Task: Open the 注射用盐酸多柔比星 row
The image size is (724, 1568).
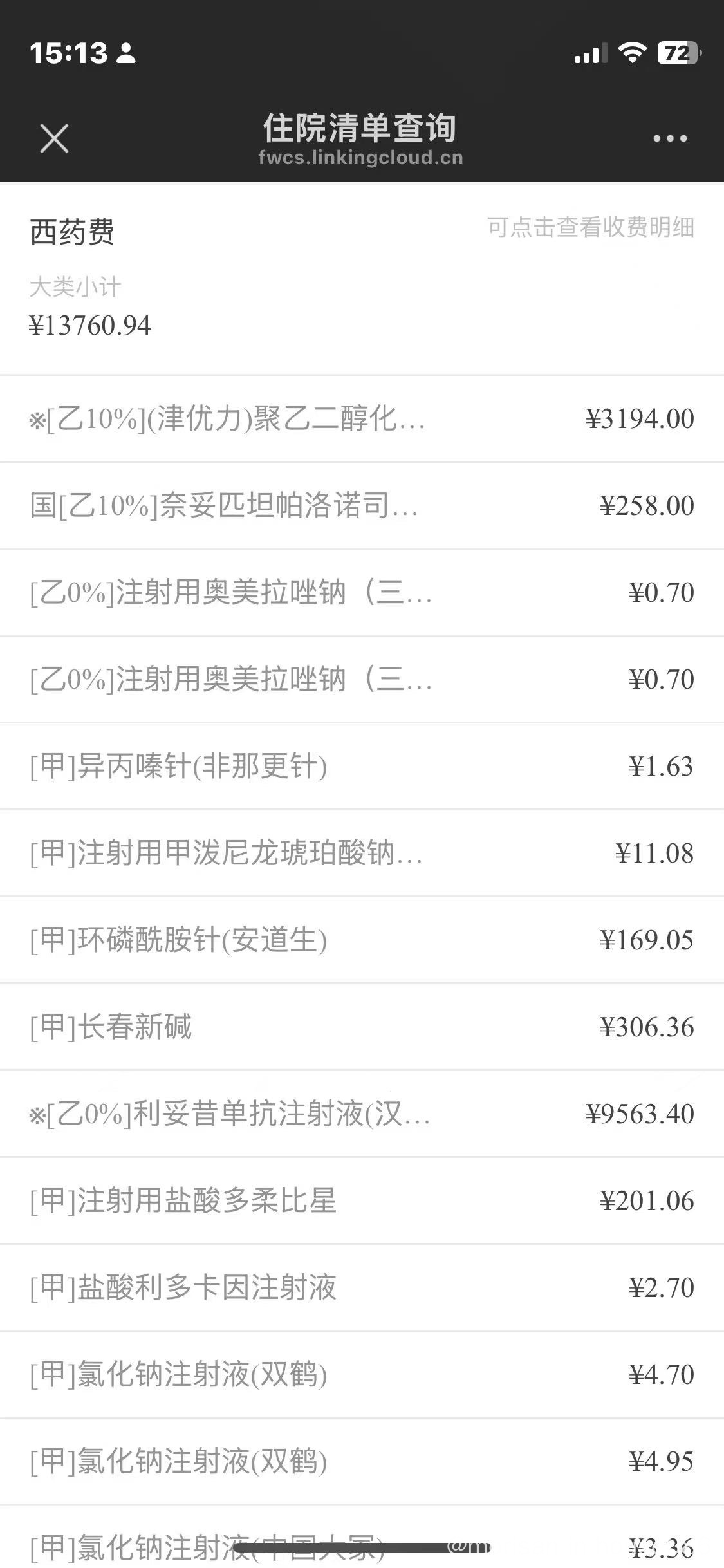Action: click(362, 1201)
